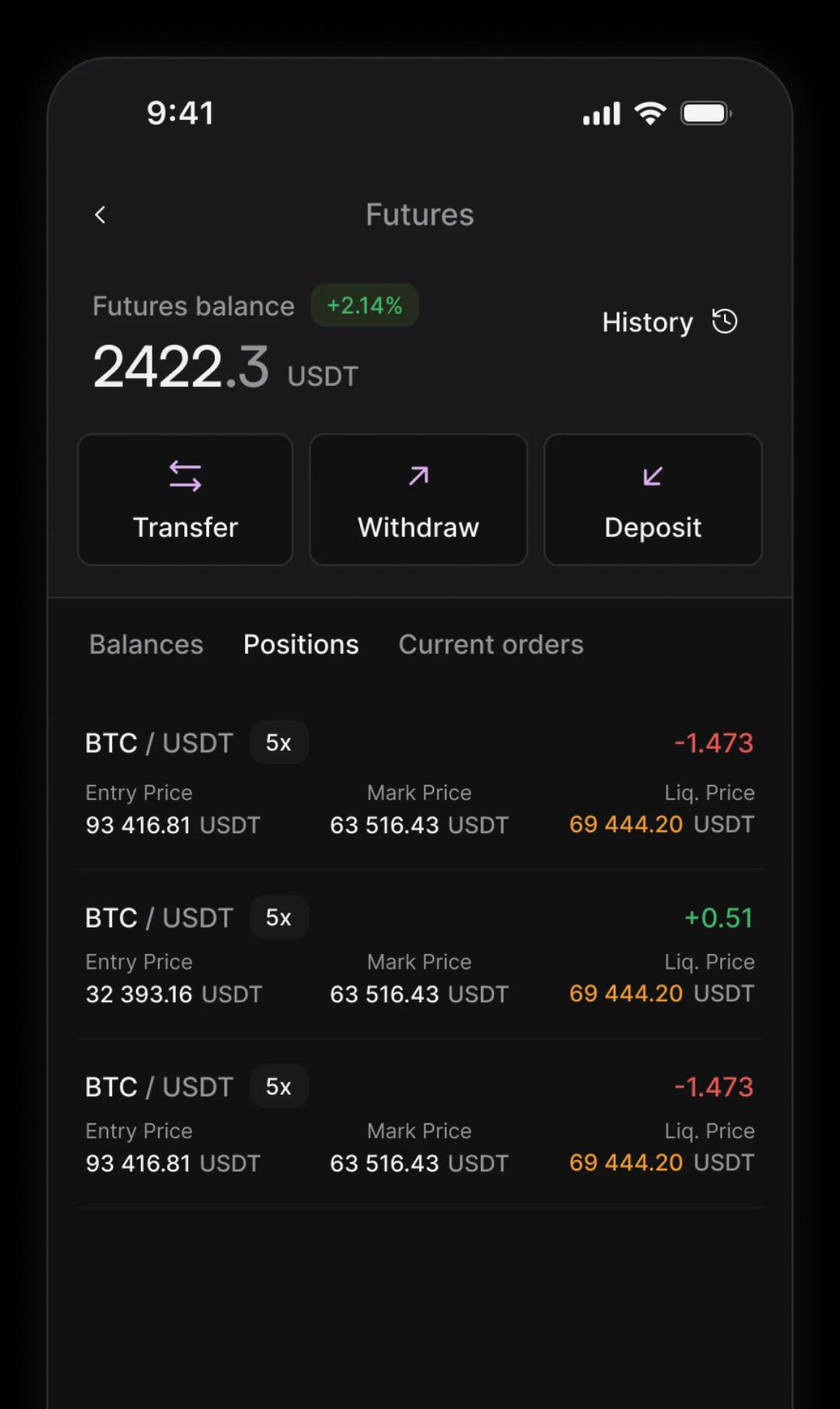Screen dimensions: 840x1409
Task: Tap the battery indicator icon
Action: coord(705,113)
